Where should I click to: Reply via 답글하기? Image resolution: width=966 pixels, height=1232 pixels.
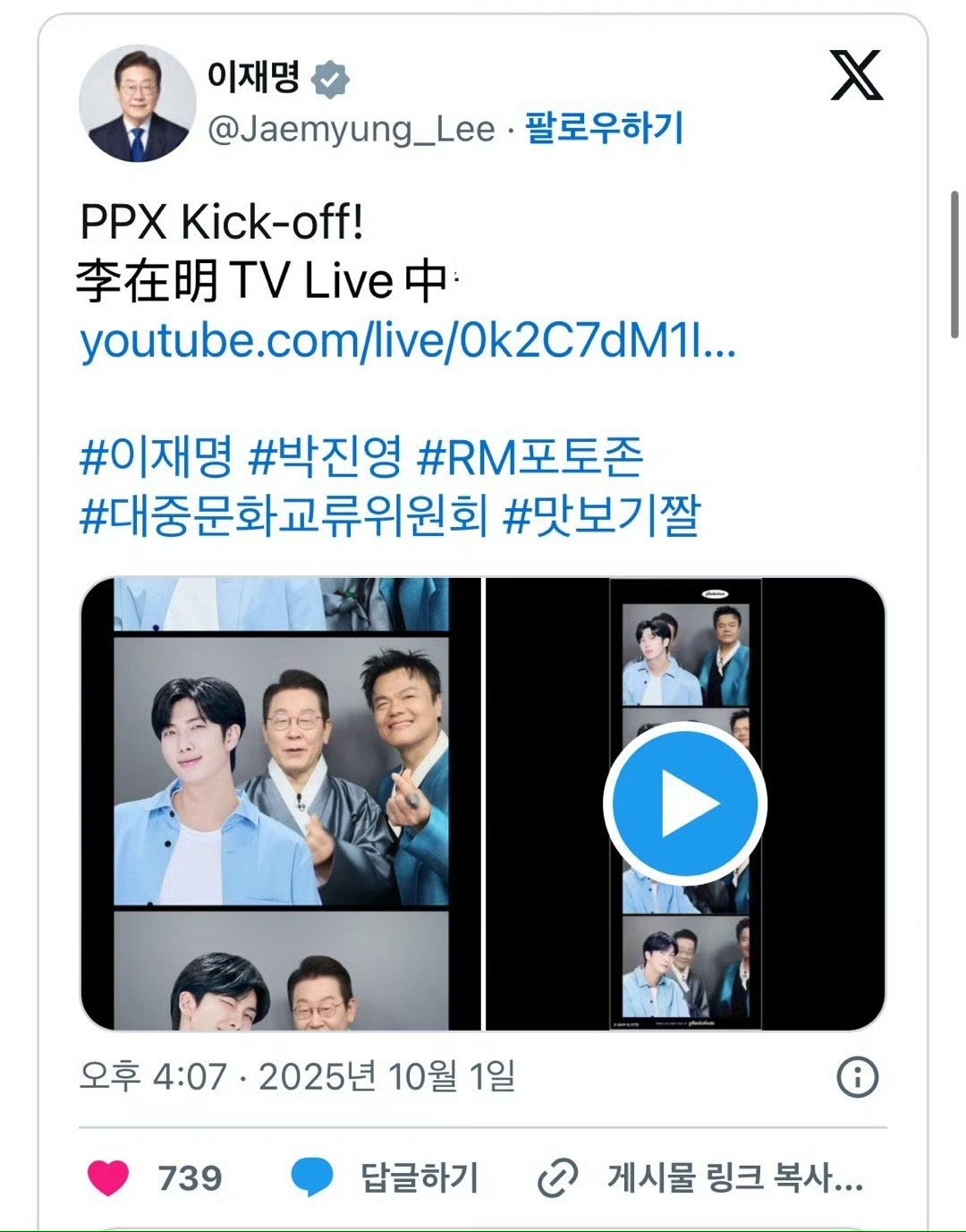386,1177
